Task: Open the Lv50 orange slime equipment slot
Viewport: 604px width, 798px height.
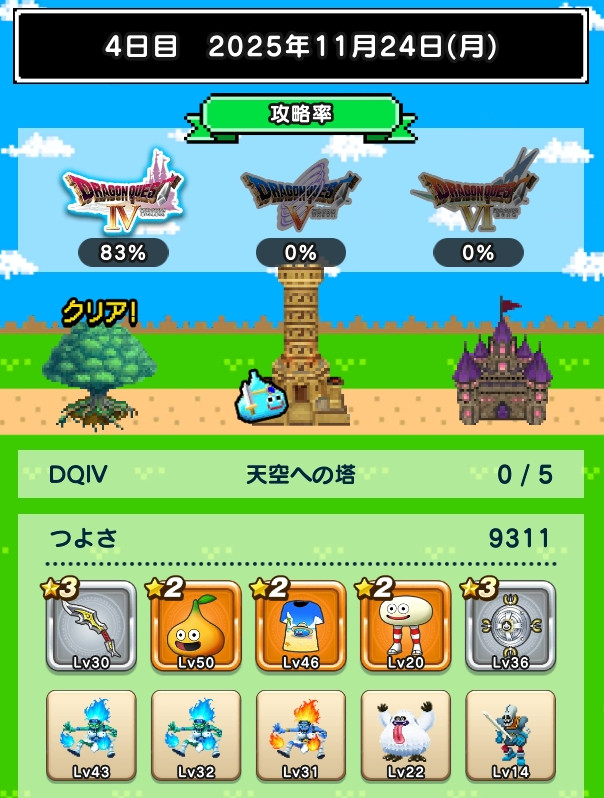Action: (196, 627)
